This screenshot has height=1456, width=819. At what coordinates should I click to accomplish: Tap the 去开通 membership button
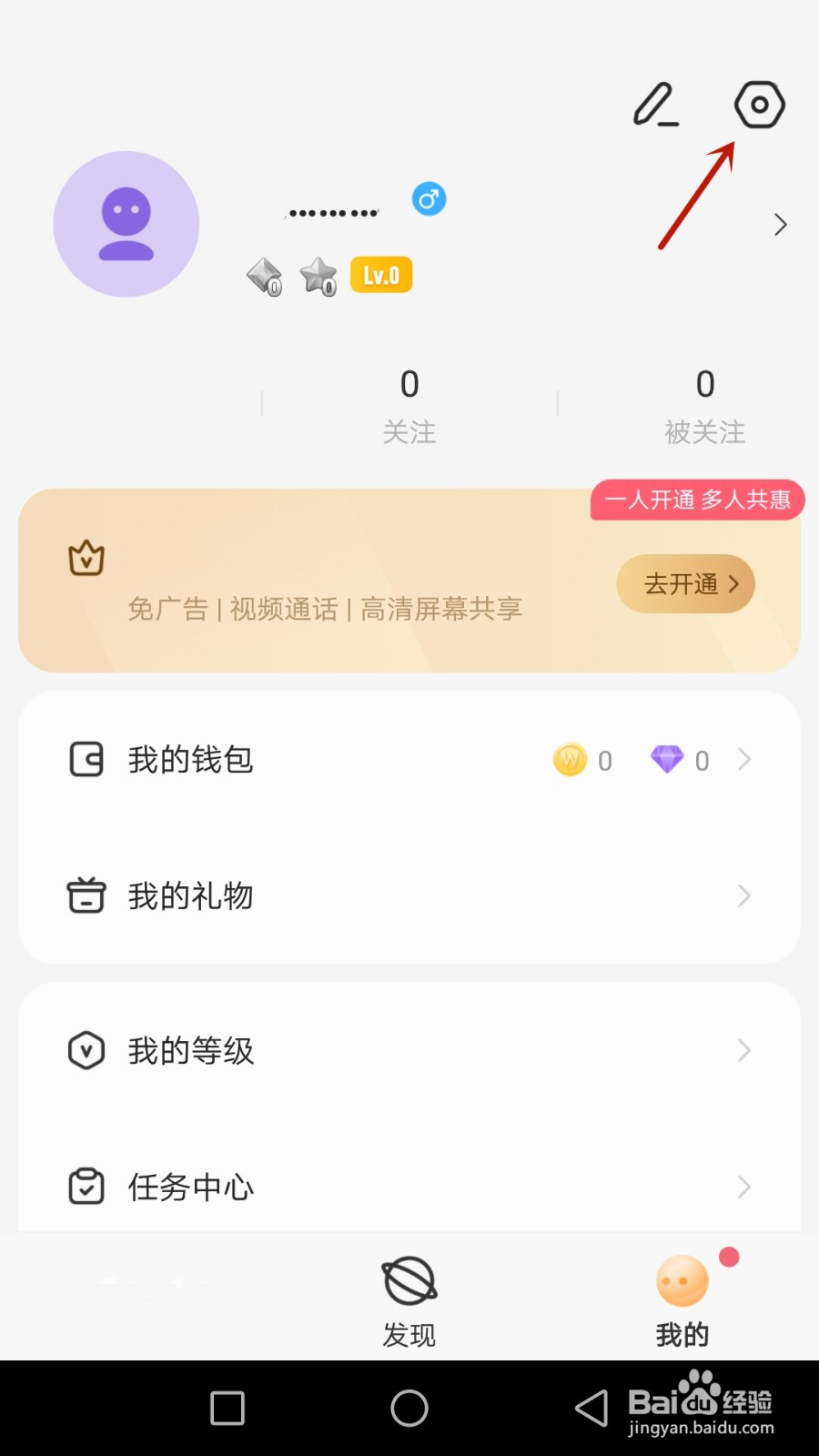686,583
